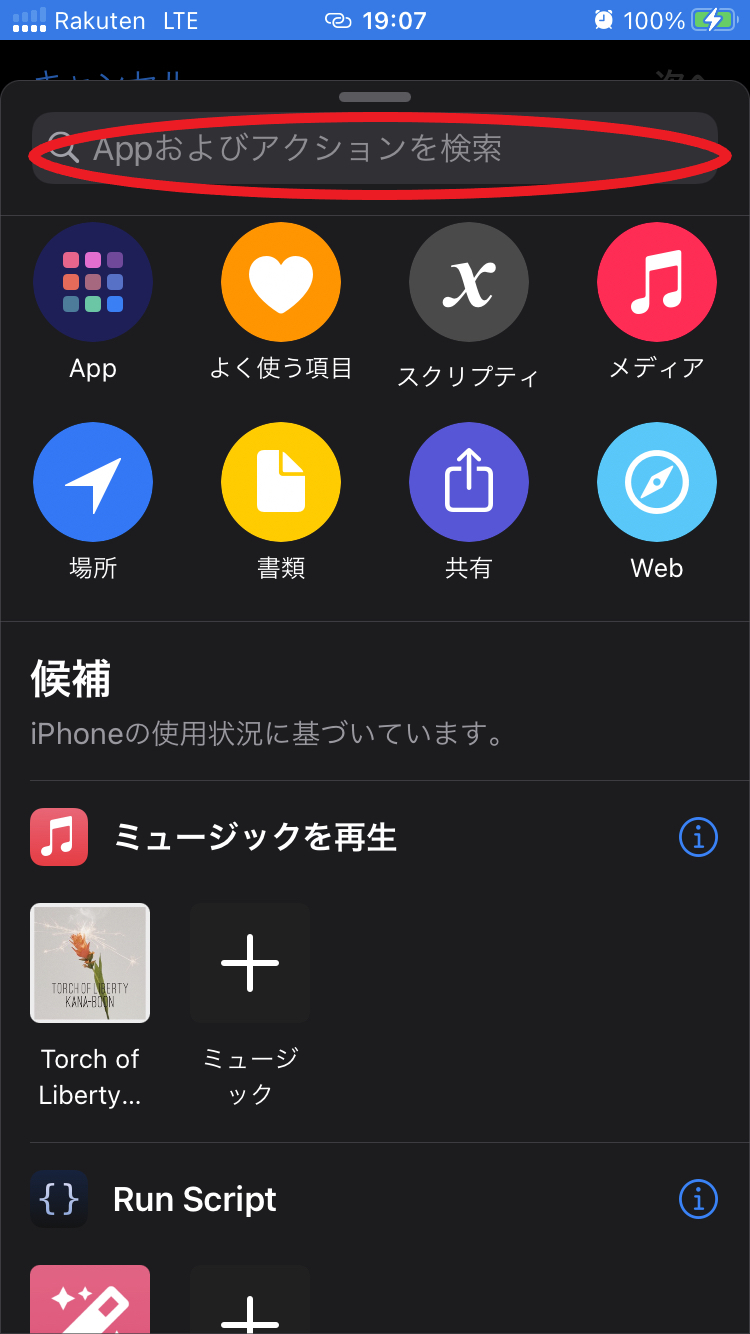The image size is (750, 1334).
Task: Select the よく使う項目 heart icon
Action: [x=281, y=282]
